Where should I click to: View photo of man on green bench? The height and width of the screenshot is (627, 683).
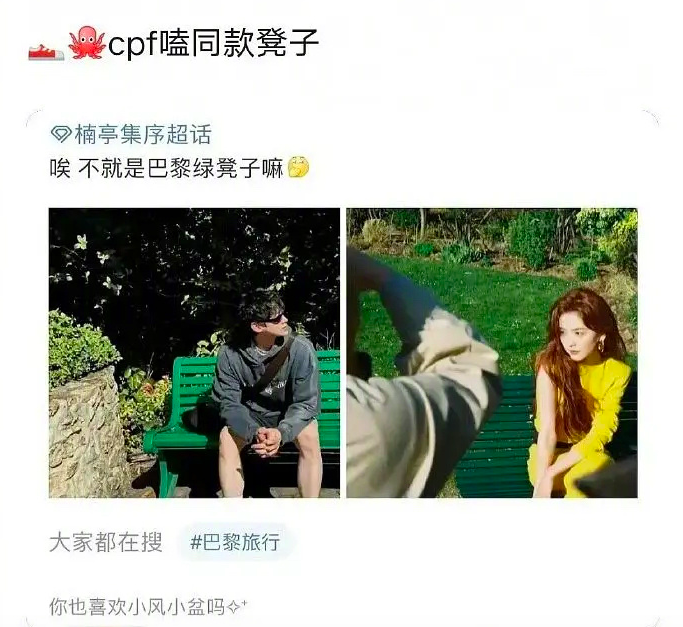pyautogui.click(x=194, y=352)
